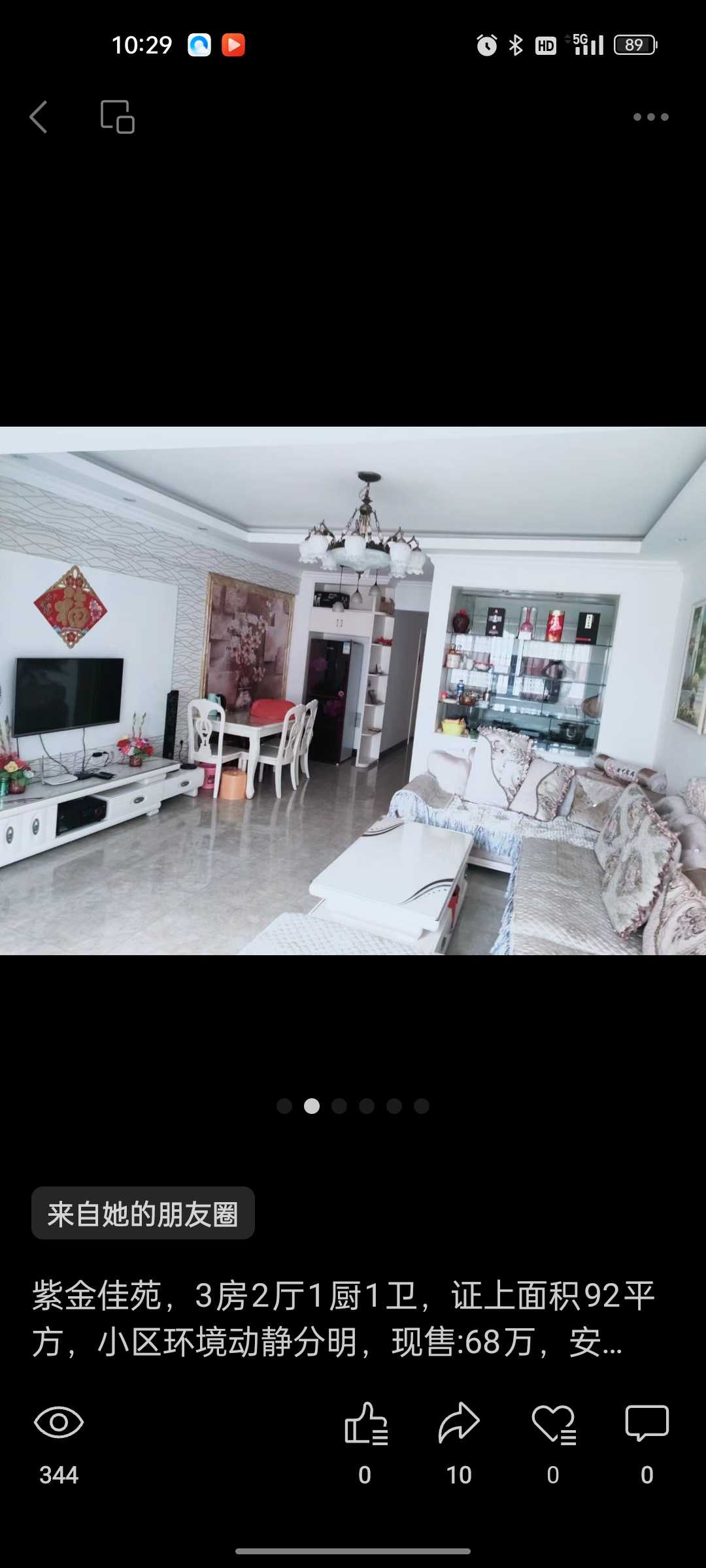Tap the living room photo
This screenshot has height=1568, width=706.
(353, 691)
